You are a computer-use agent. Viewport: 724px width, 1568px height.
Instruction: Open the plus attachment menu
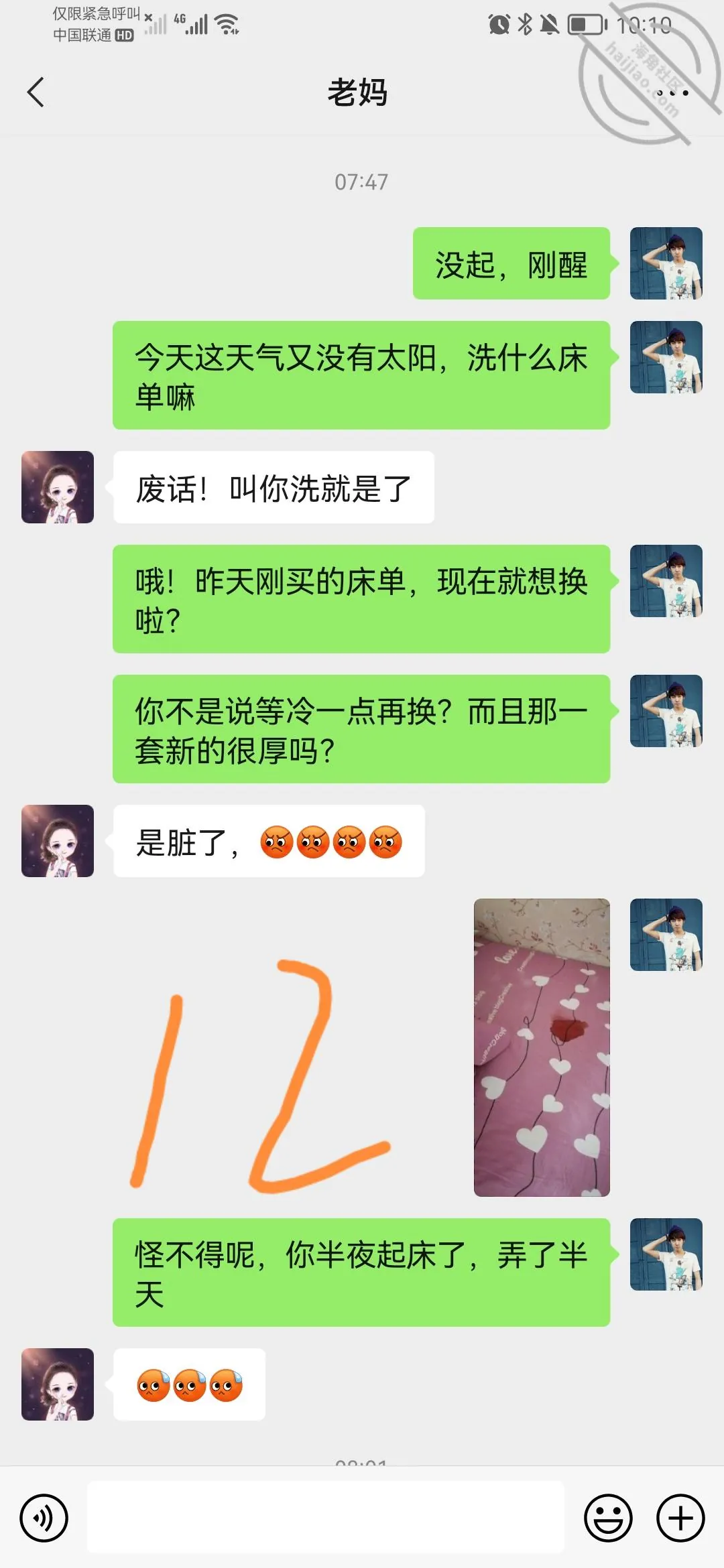pyautogui.click(x=680, y=1518)
